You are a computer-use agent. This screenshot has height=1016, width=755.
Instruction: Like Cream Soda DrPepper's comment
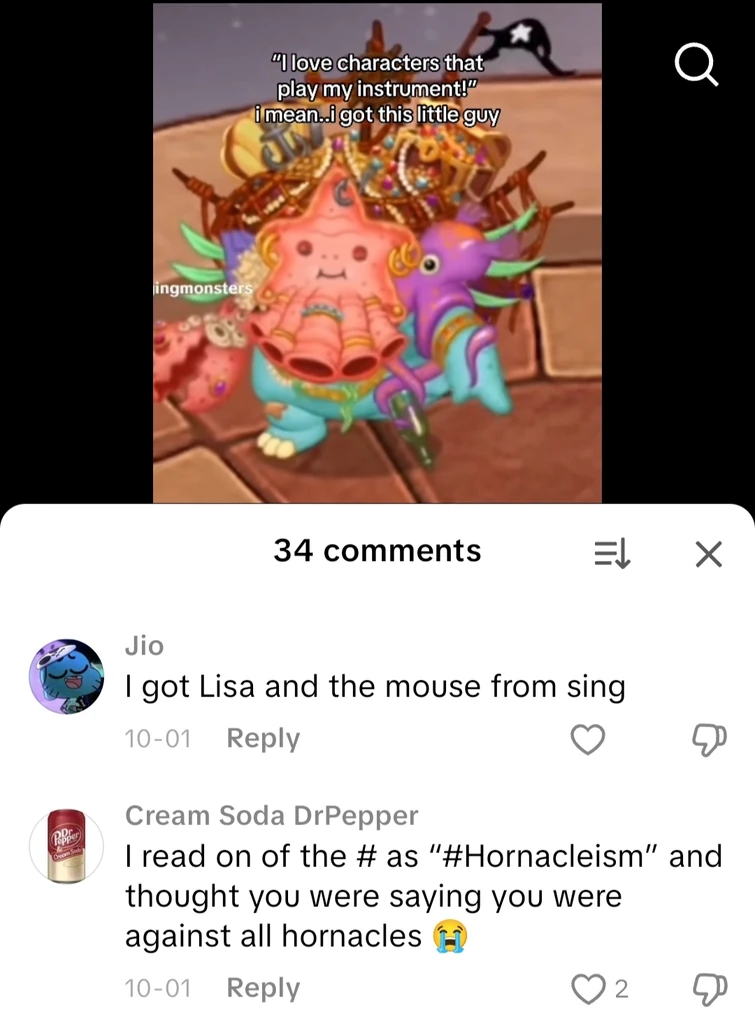point(586,989)
